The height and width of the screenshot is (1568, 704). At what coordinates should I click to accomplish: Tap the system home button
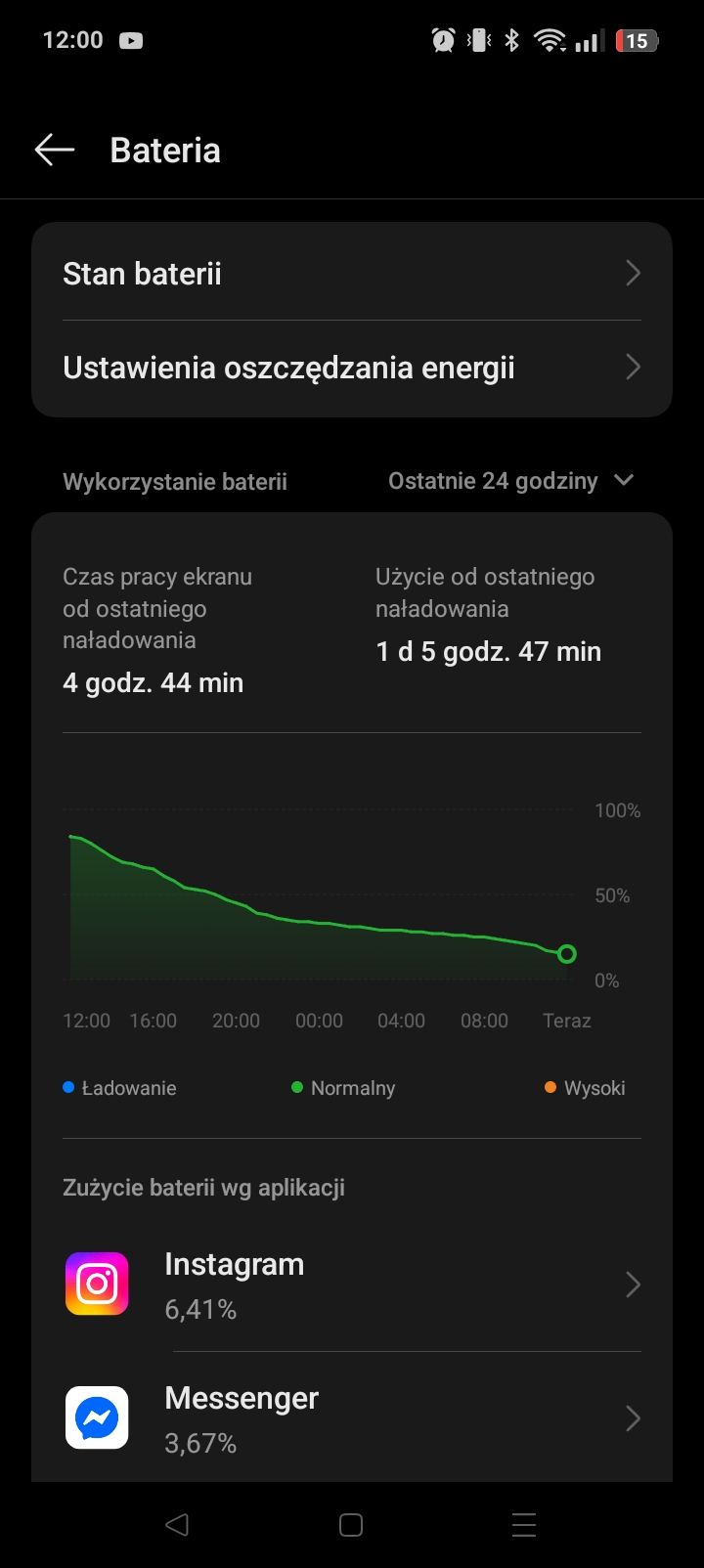(x=351, y=1525)
